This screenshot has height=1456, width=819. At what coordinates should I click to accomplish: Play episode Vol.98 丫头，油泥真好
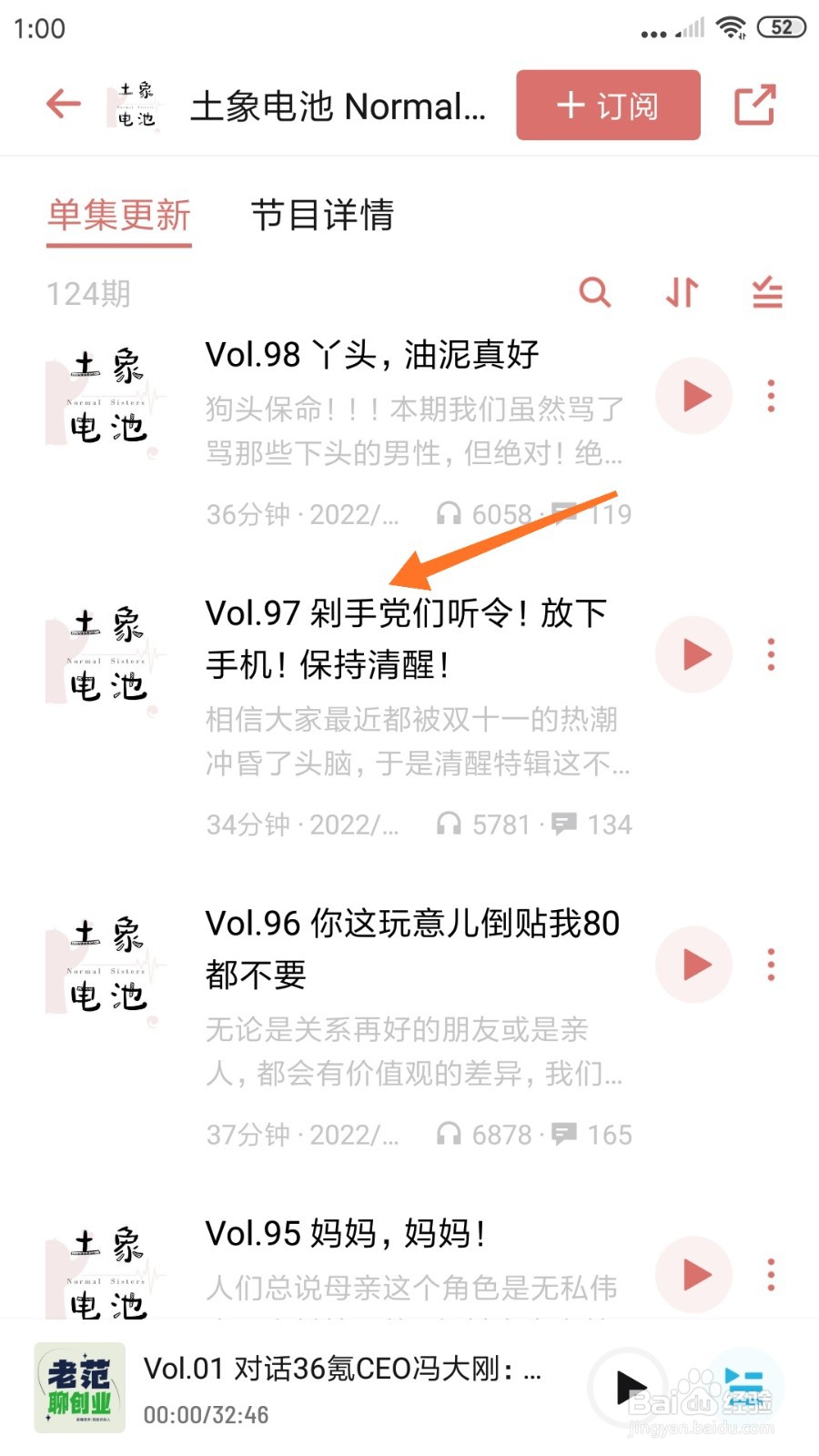coord(693,396)
